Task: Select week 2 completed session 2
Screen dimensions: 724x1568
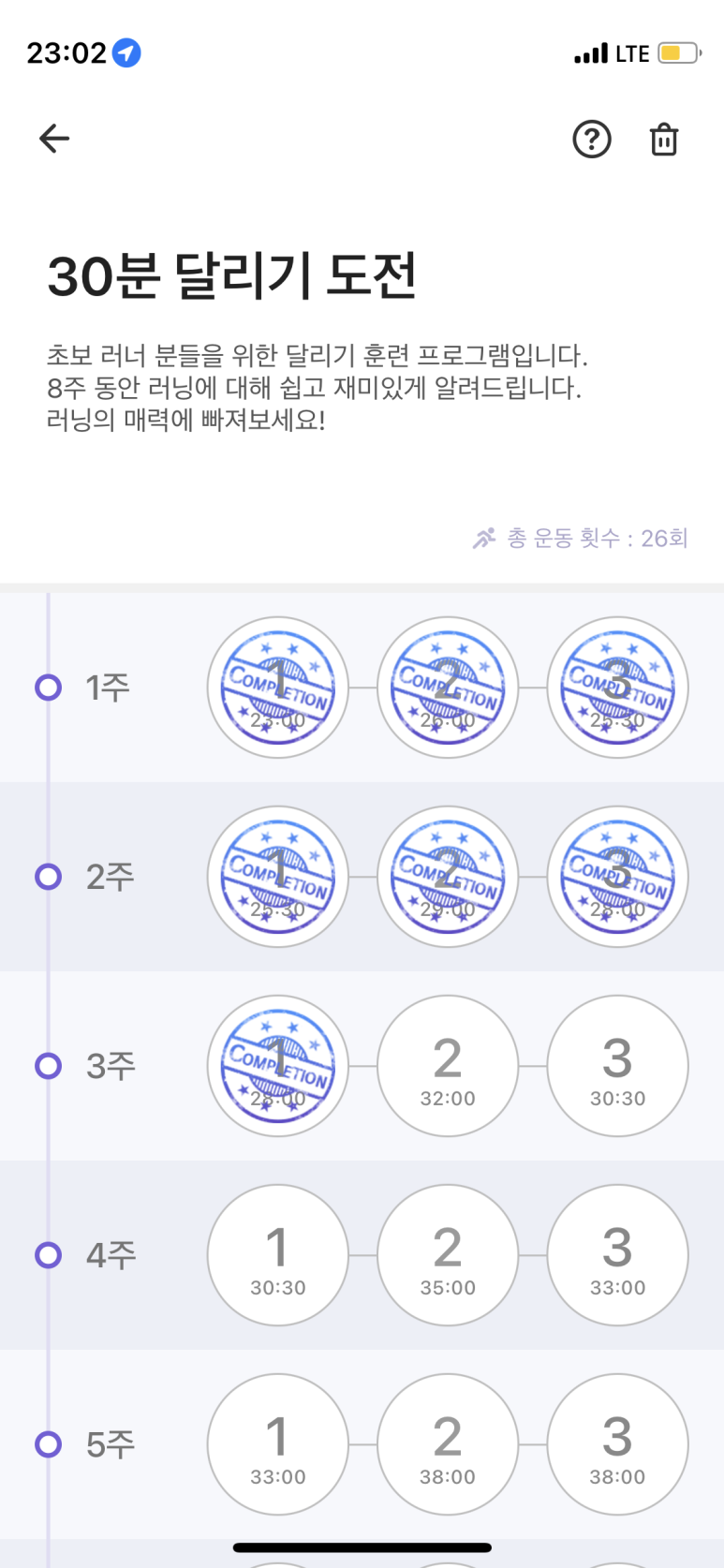Action: tap(448, 877)
